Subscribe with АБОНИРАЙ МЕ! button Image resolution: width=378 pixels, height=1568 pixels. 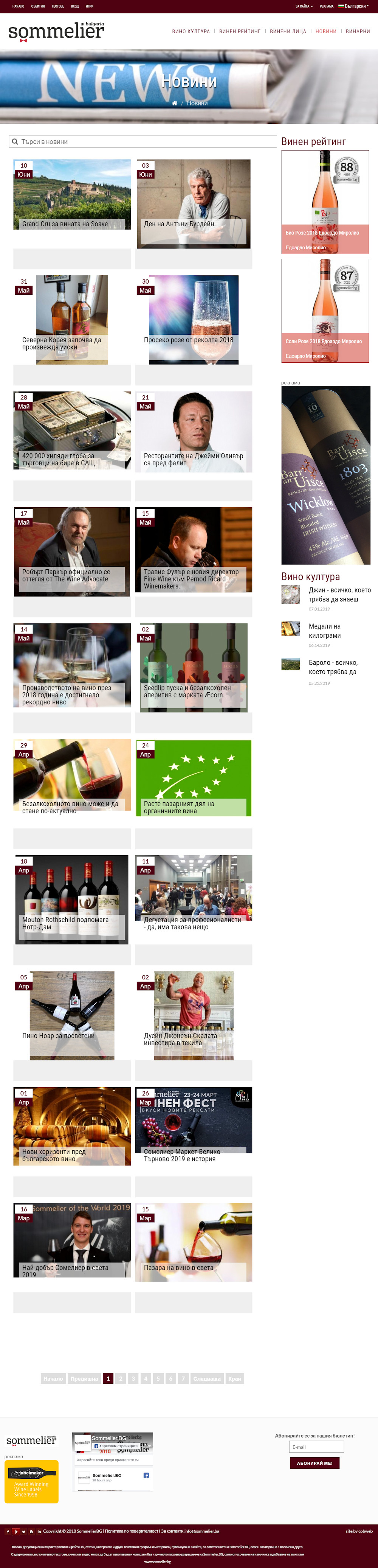click(x=314, y=1463)
